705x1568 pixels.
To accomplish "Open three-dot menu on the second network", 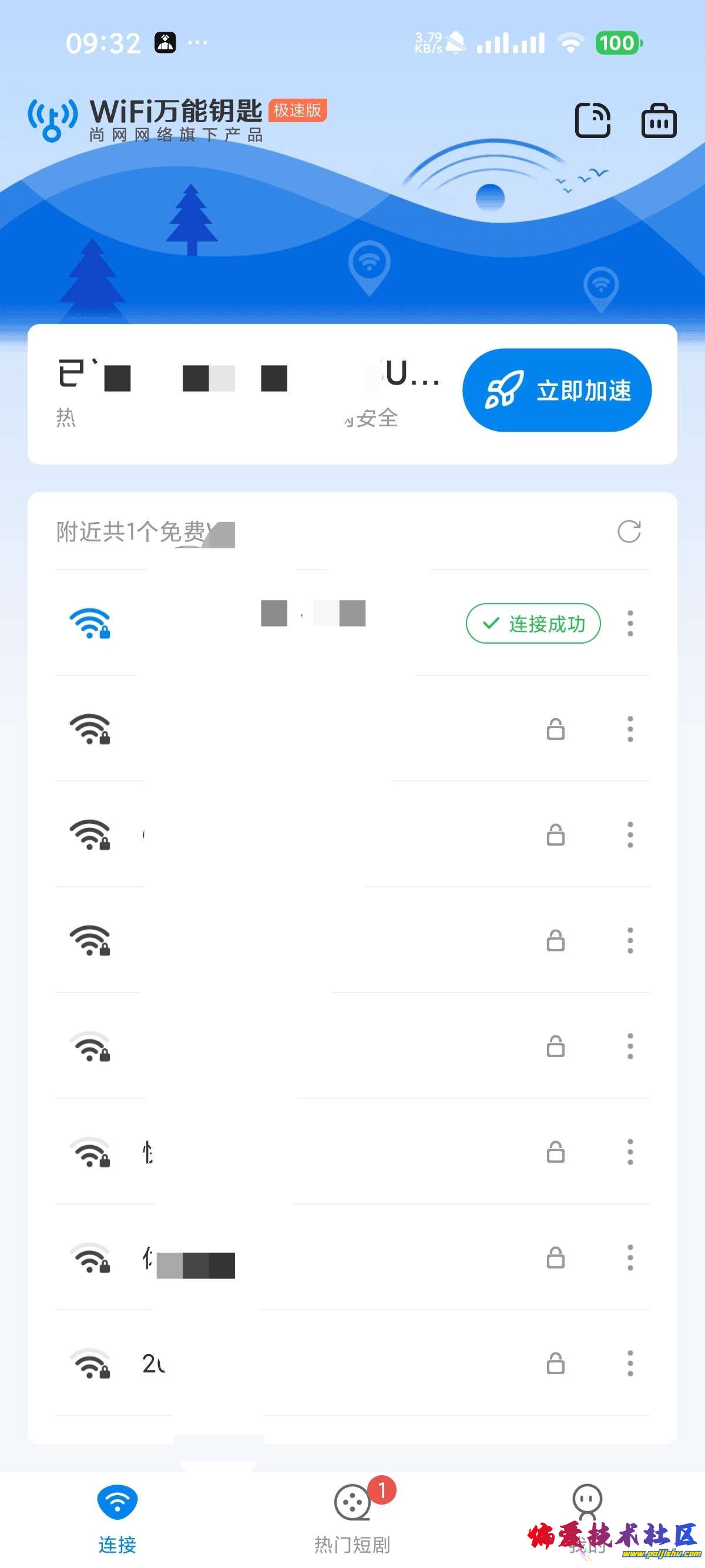I will pos(630,731).
